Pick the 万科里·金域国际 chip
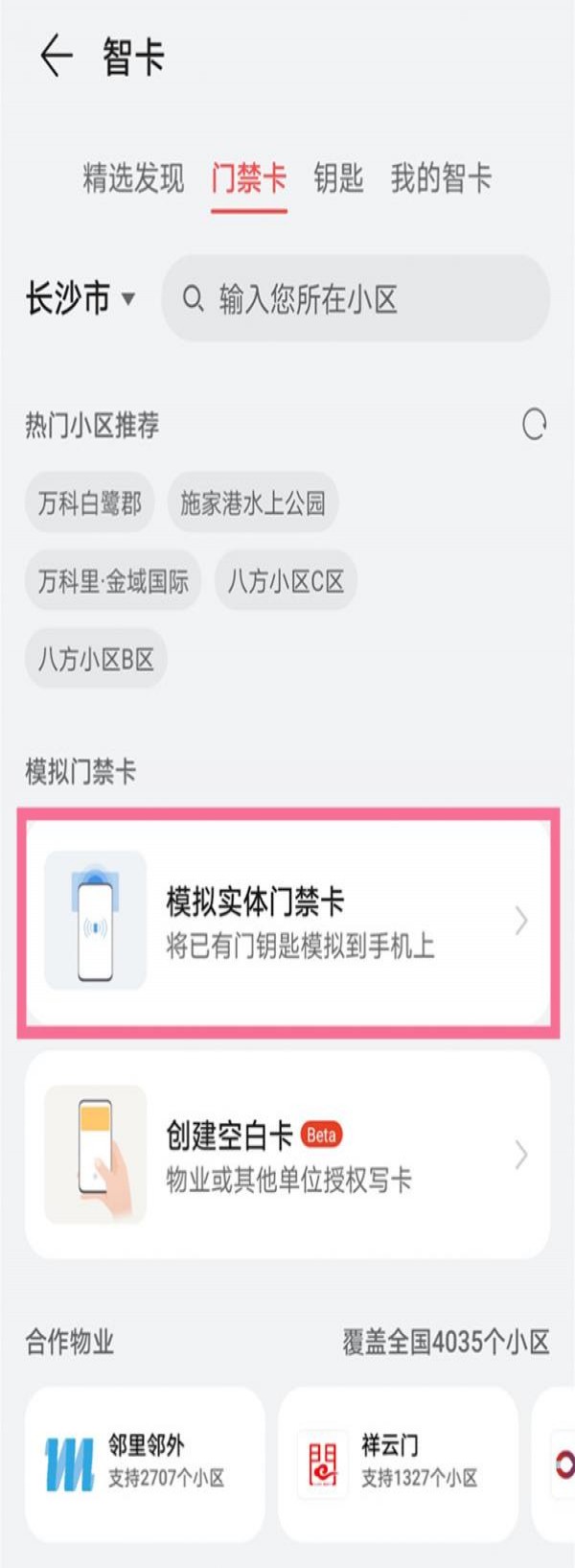The image size is (575, 1568). point(113,580)
